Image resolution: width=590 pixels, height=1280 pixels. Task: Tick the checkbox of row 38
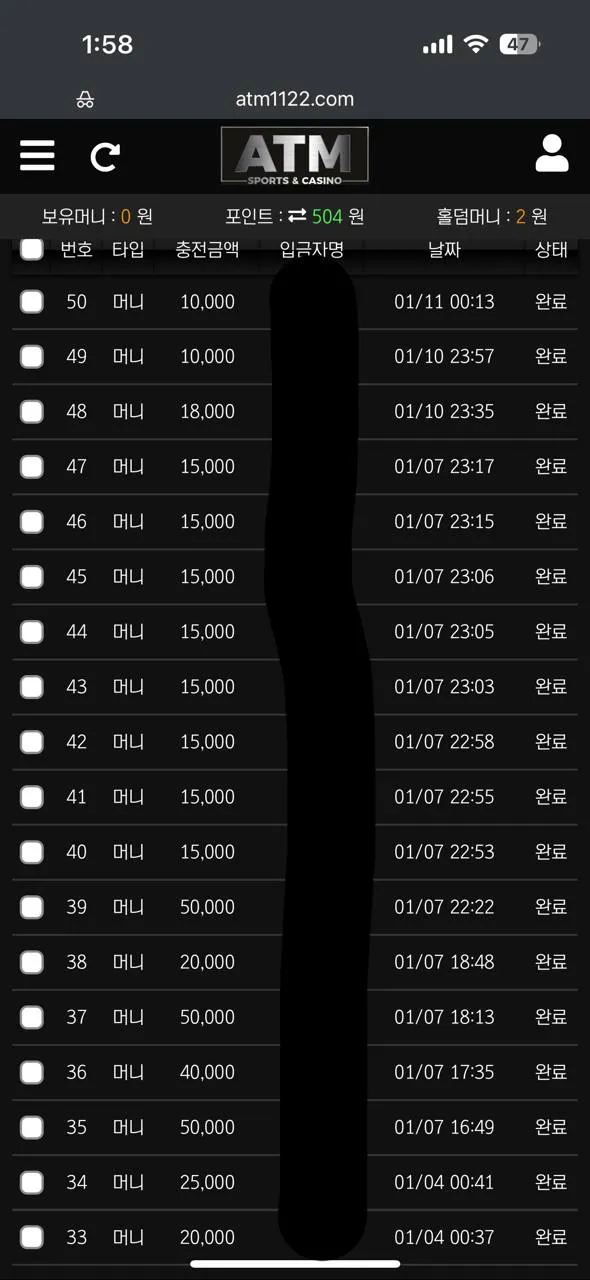click(32, 961)
